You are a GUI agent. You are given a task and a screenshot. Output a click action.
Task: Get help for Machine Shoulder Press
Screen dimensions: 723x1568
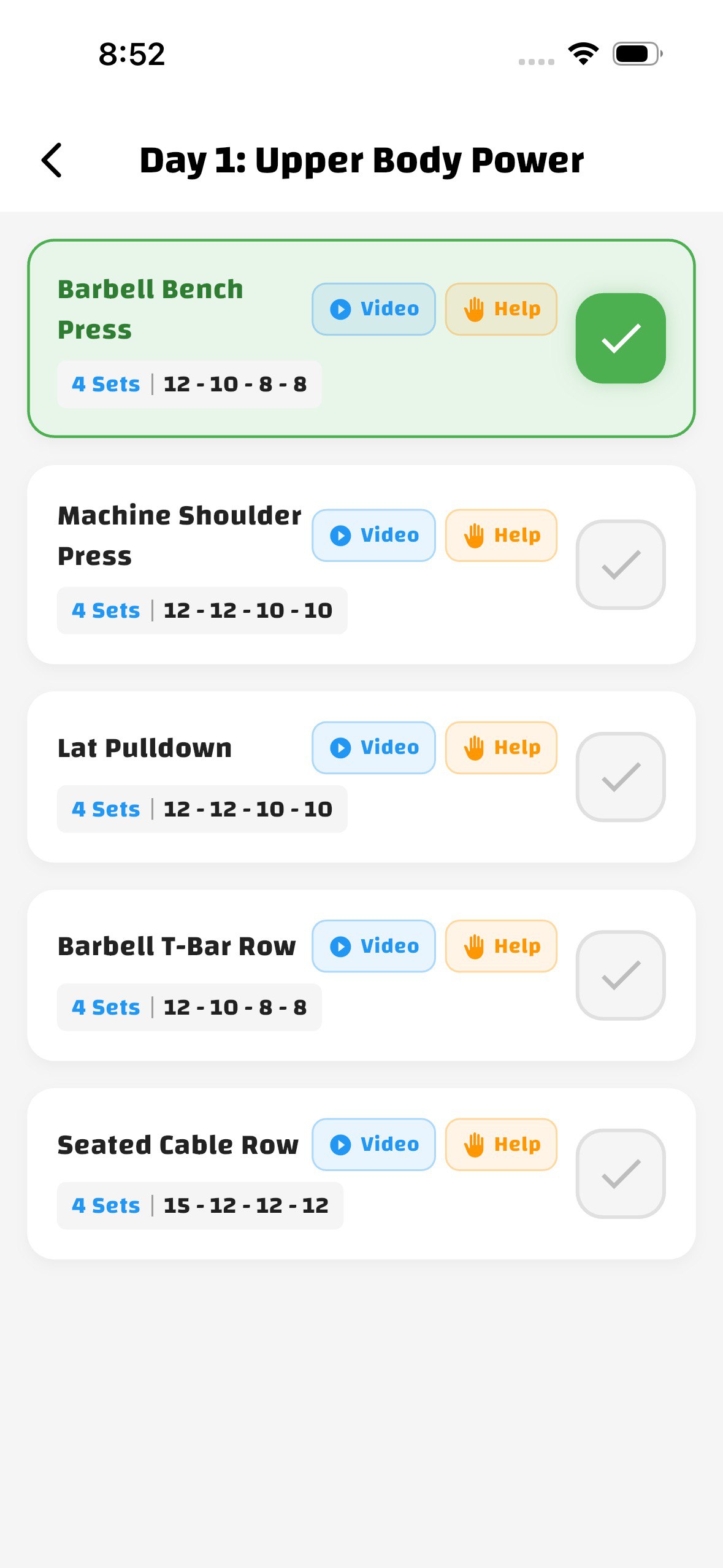point(501,535)
